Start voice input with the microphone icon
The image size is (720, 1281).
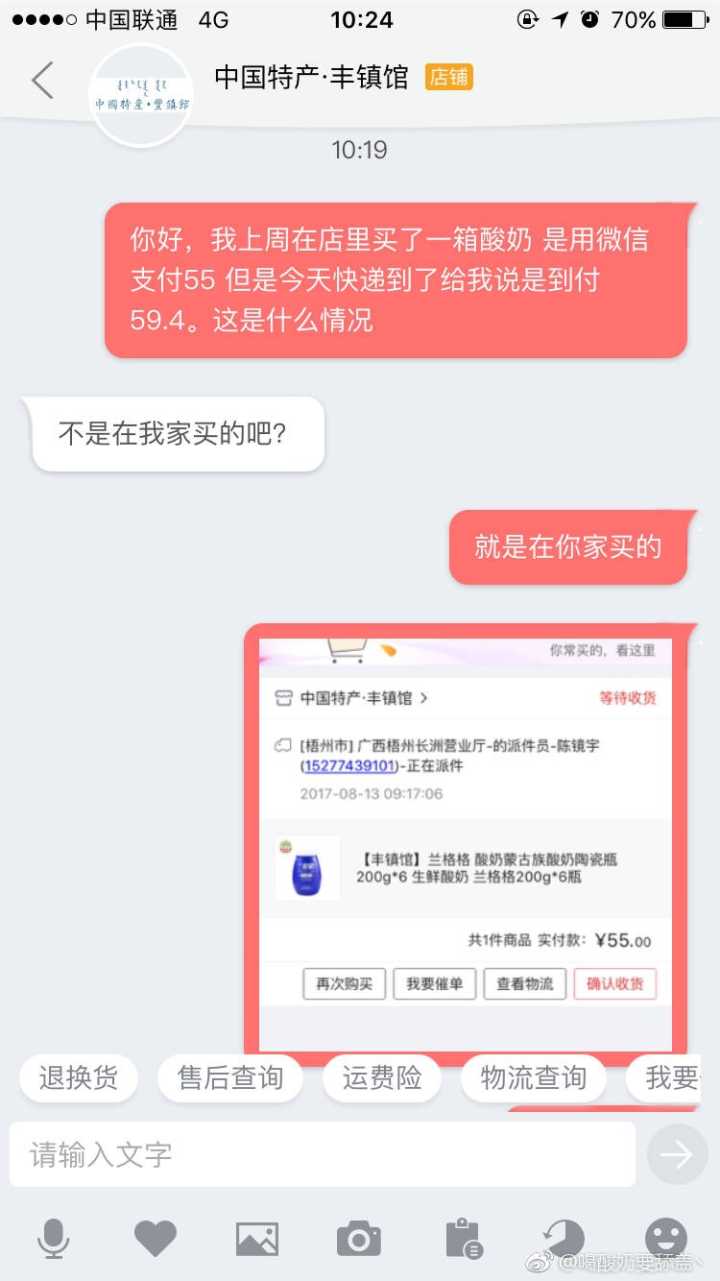pyautogui.click(x=53, y=1238)
